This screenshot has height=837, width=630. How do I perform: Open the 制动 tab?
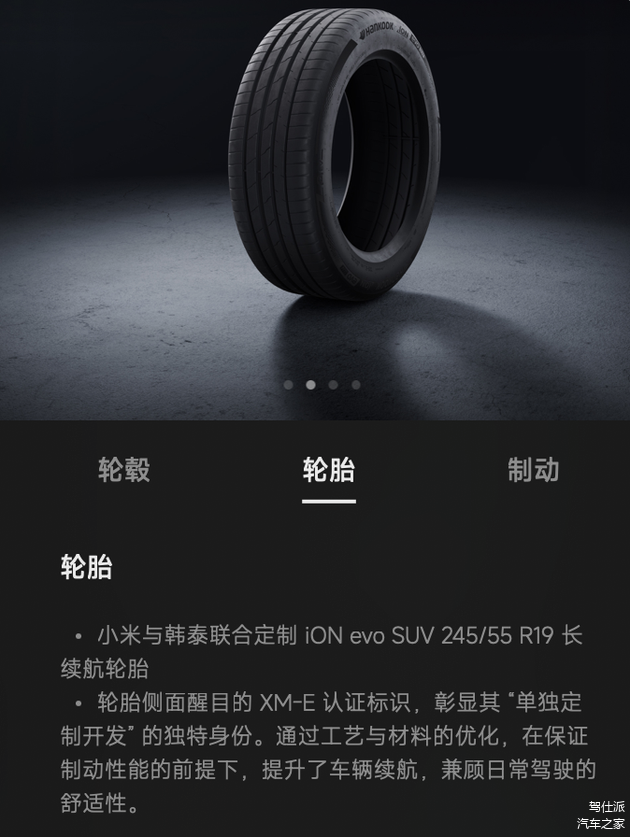pos(533,470)
